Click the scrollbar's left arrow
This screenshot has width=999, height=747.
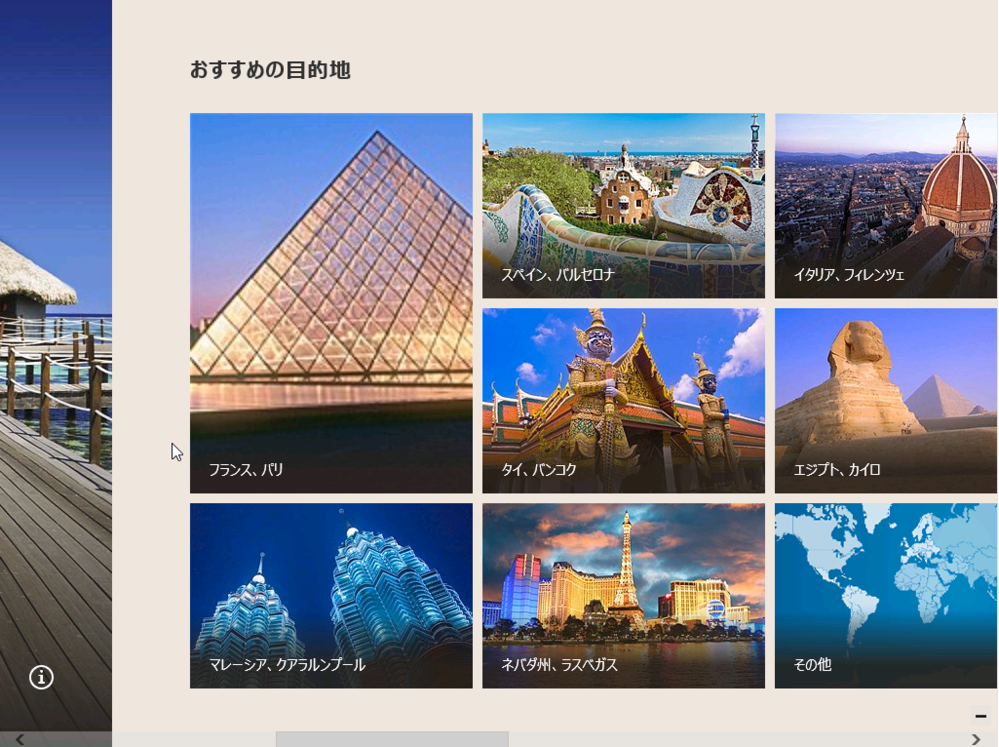click(x=20, y=739)
